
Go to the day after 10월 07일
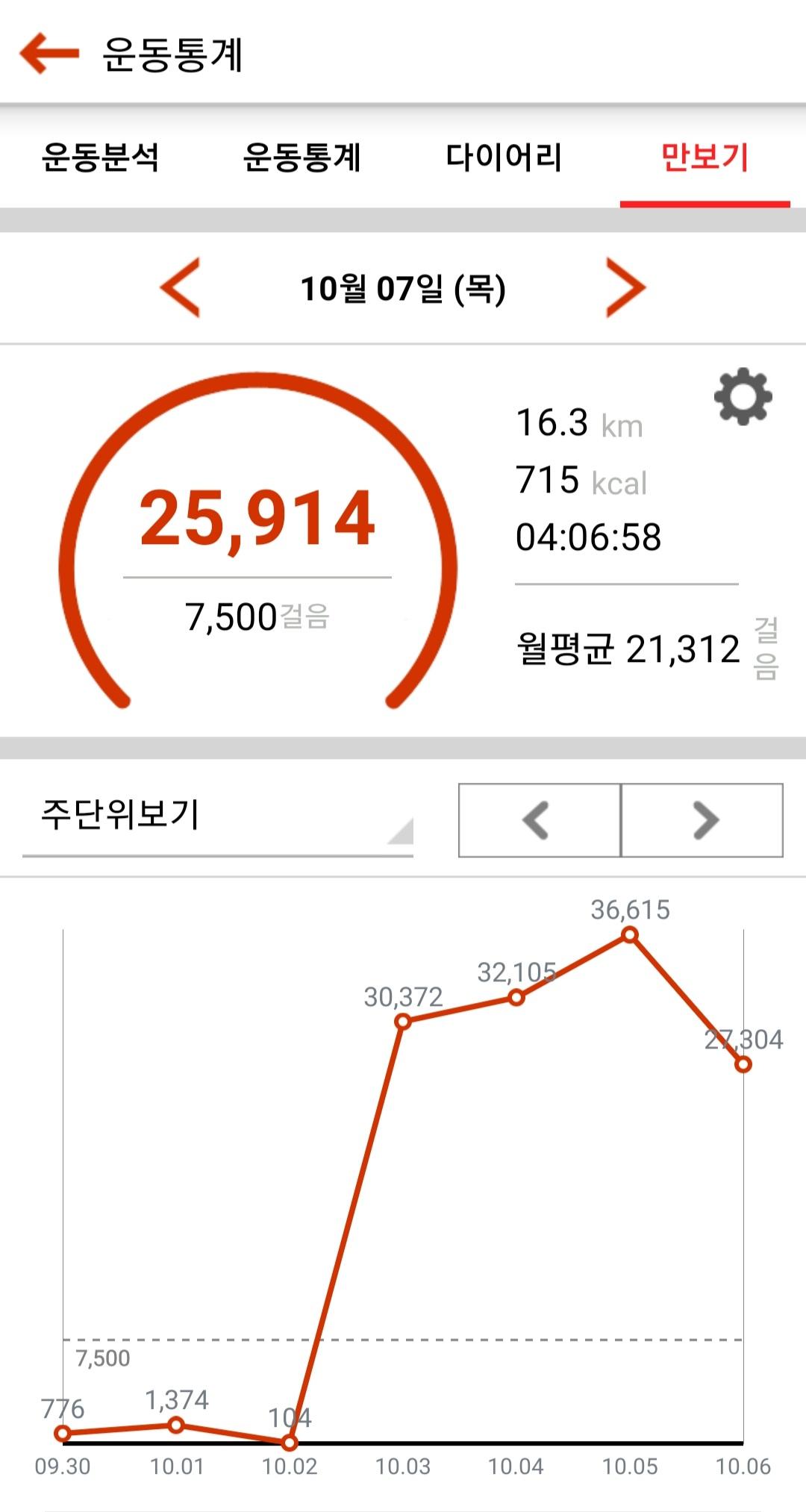click(625, 287)
